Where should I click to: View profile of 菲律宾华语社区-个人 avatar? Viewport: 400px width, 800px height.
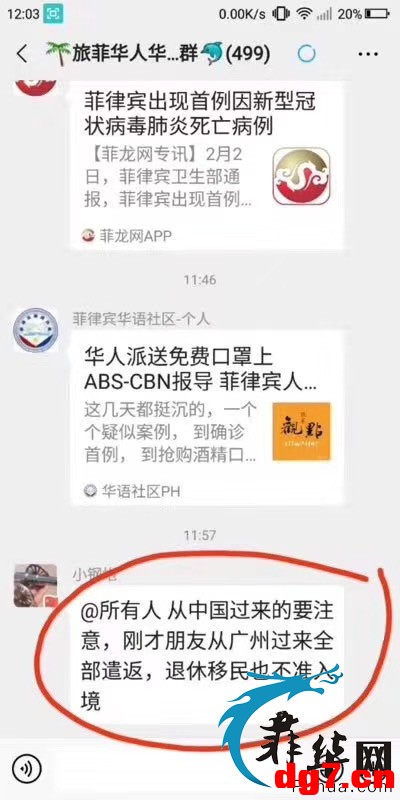[x=35, y=330]
